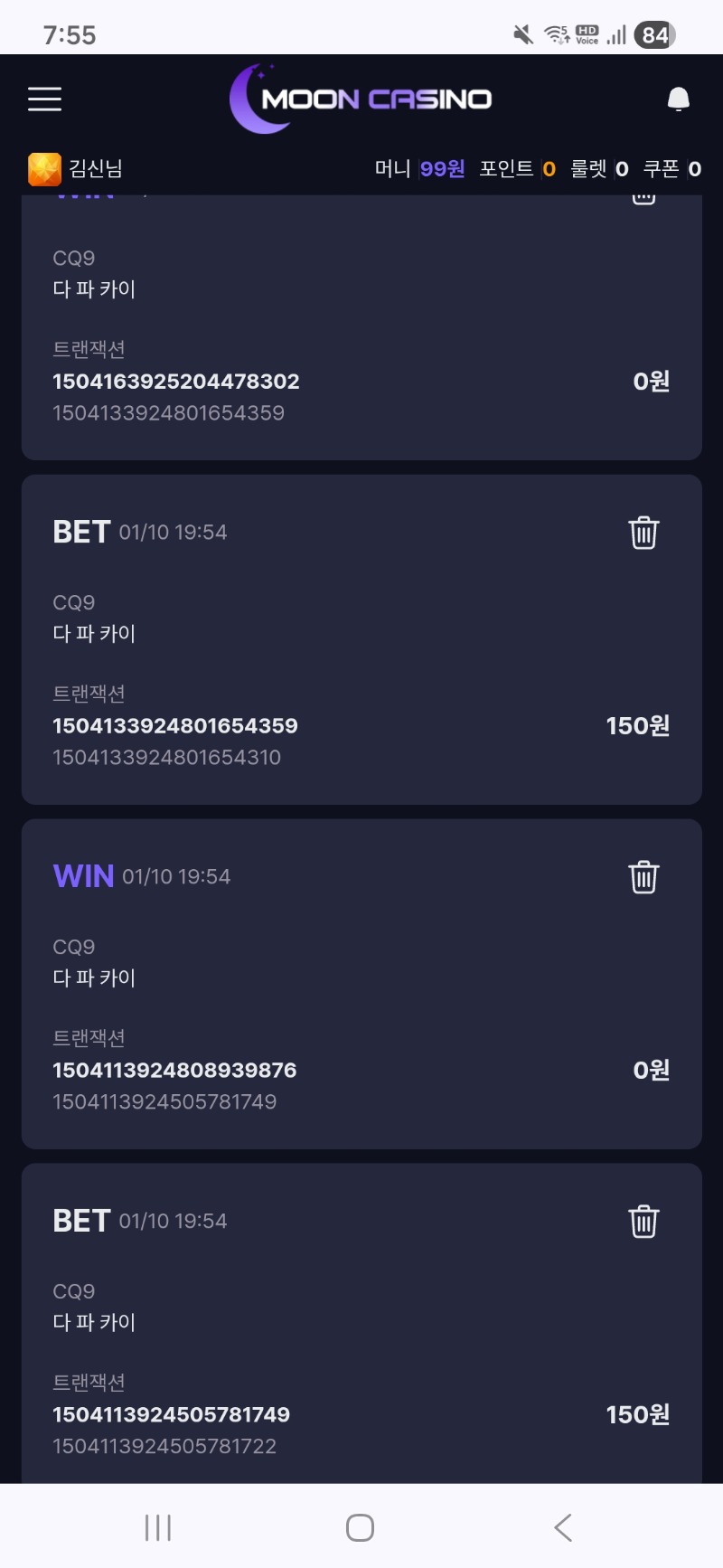Tap the back arrow in navigation bar
This screenshot has width=723, height=1568.
tap(562, 1527)
